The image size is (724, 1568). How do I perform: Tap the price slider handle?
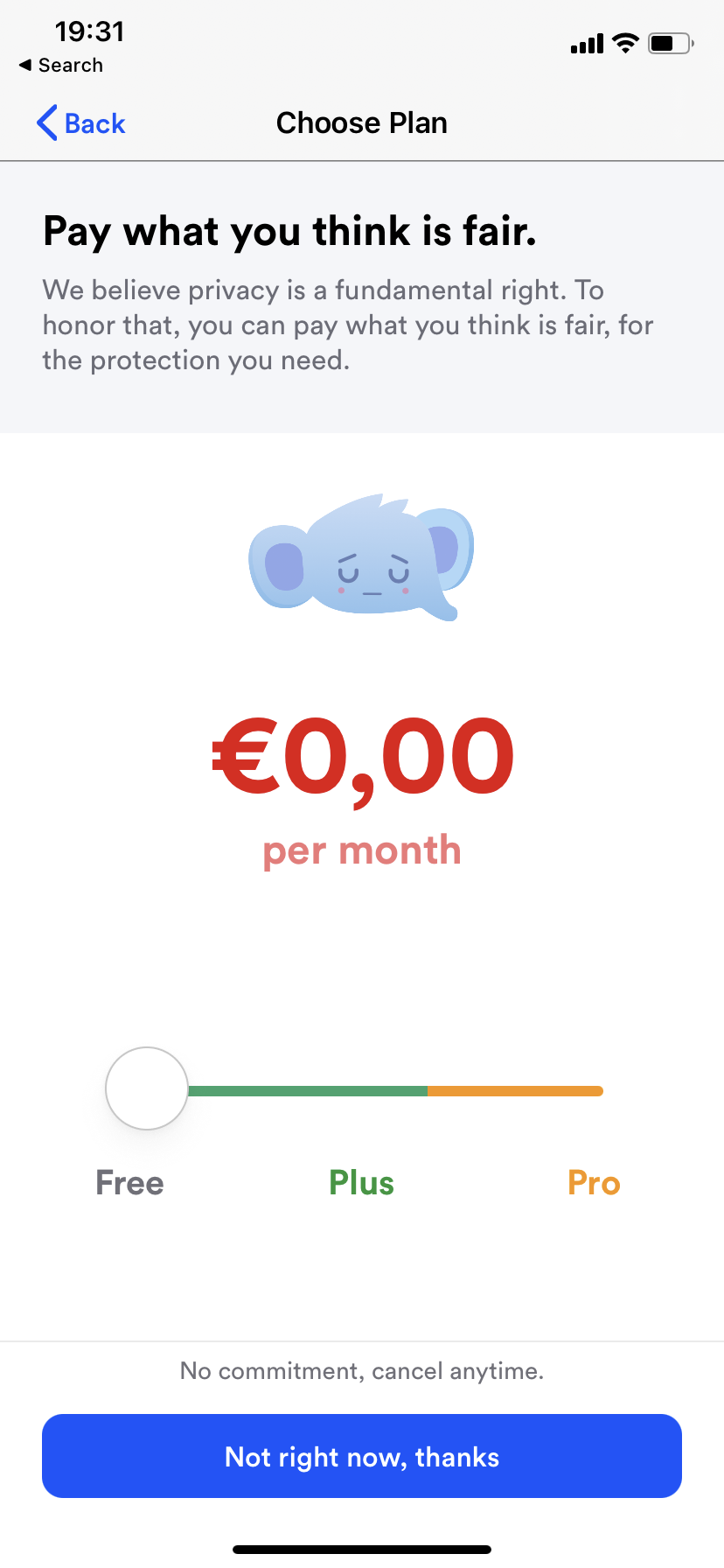click(x=147, y=1088)
